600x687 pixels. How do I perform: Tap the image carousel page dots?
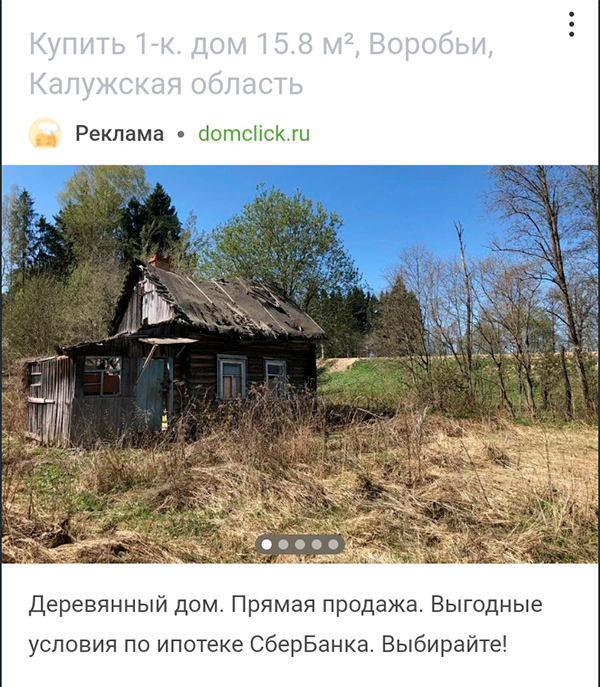tap(300, 545)
